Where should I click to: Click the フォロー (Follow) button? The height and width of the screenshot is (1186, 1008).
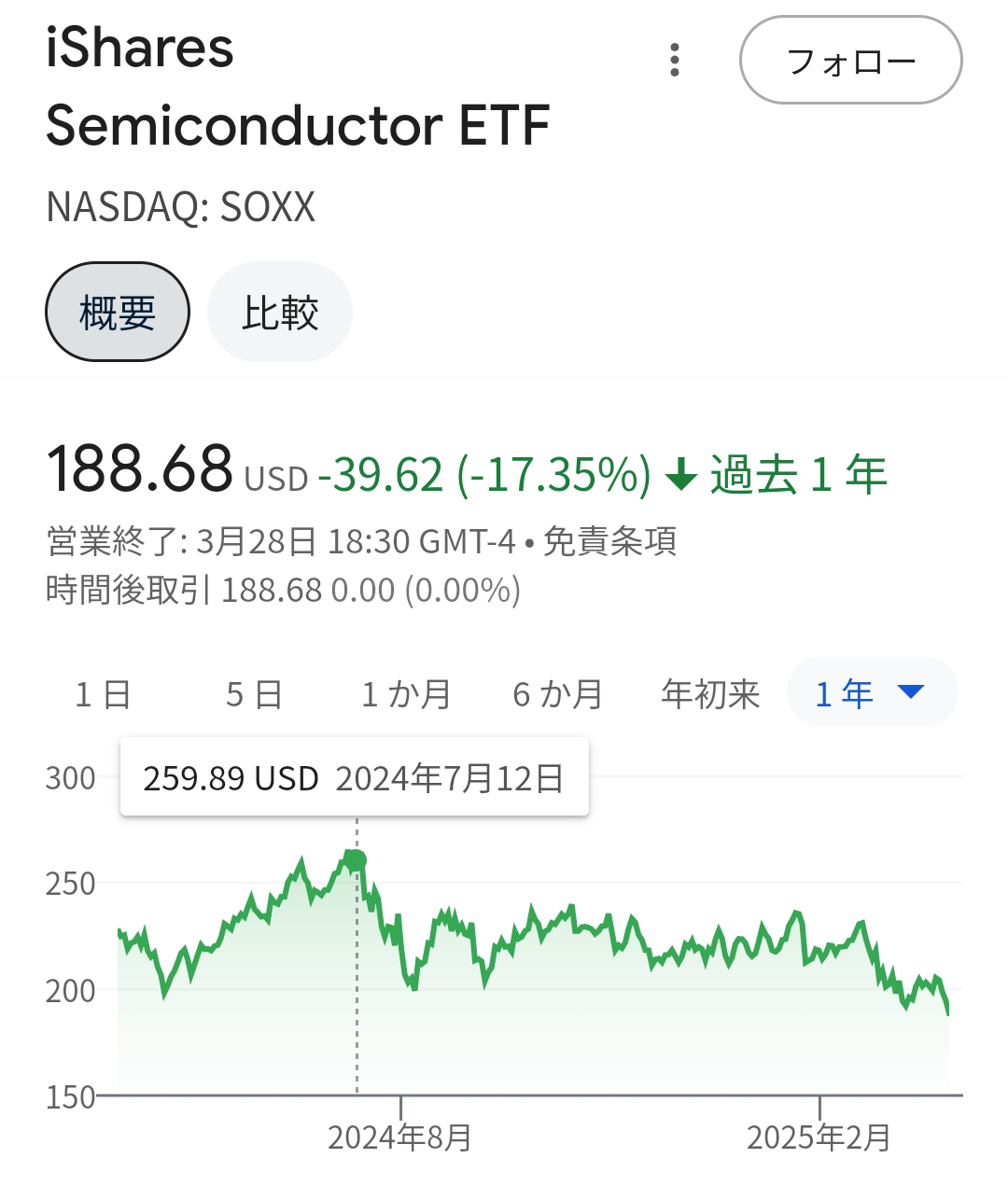coord(850,60)
